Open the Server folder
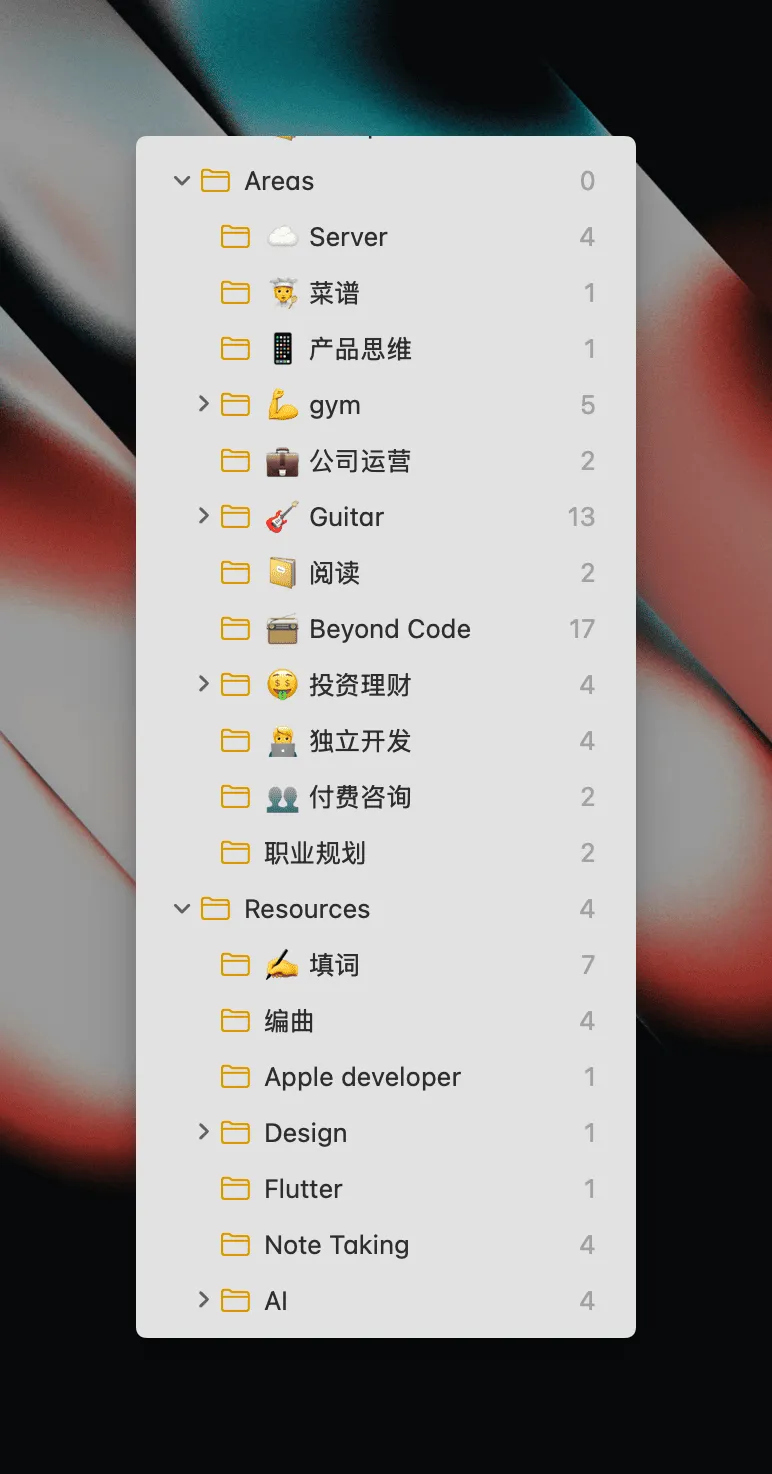Viewport: 772px width, 1474px height. coord(347,237)
